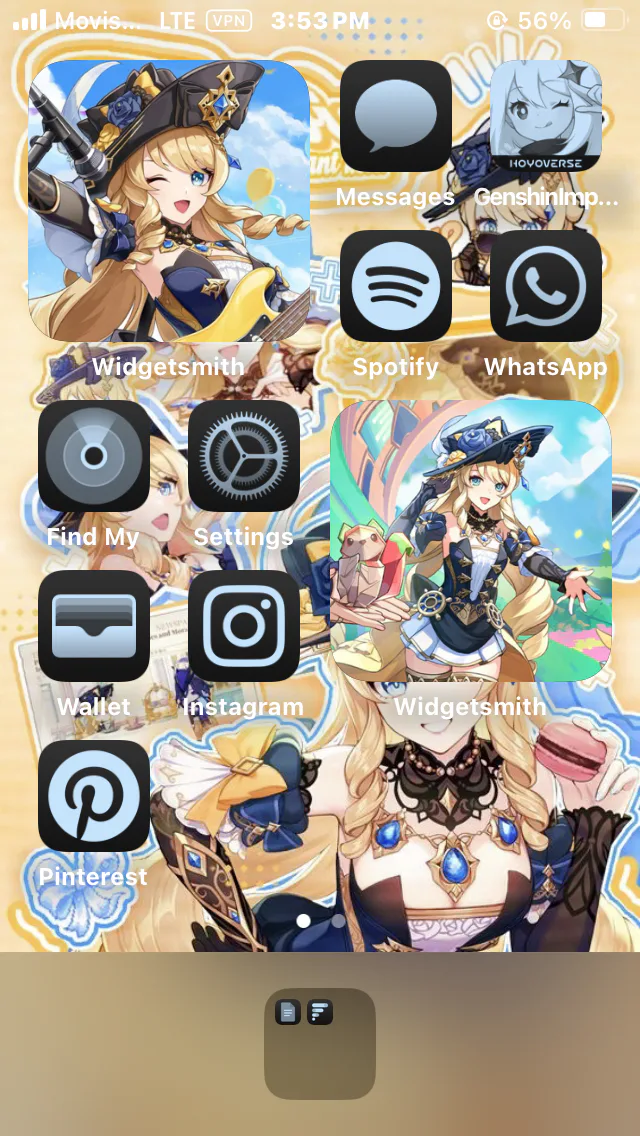Open WhatsApp

[546, 285]
